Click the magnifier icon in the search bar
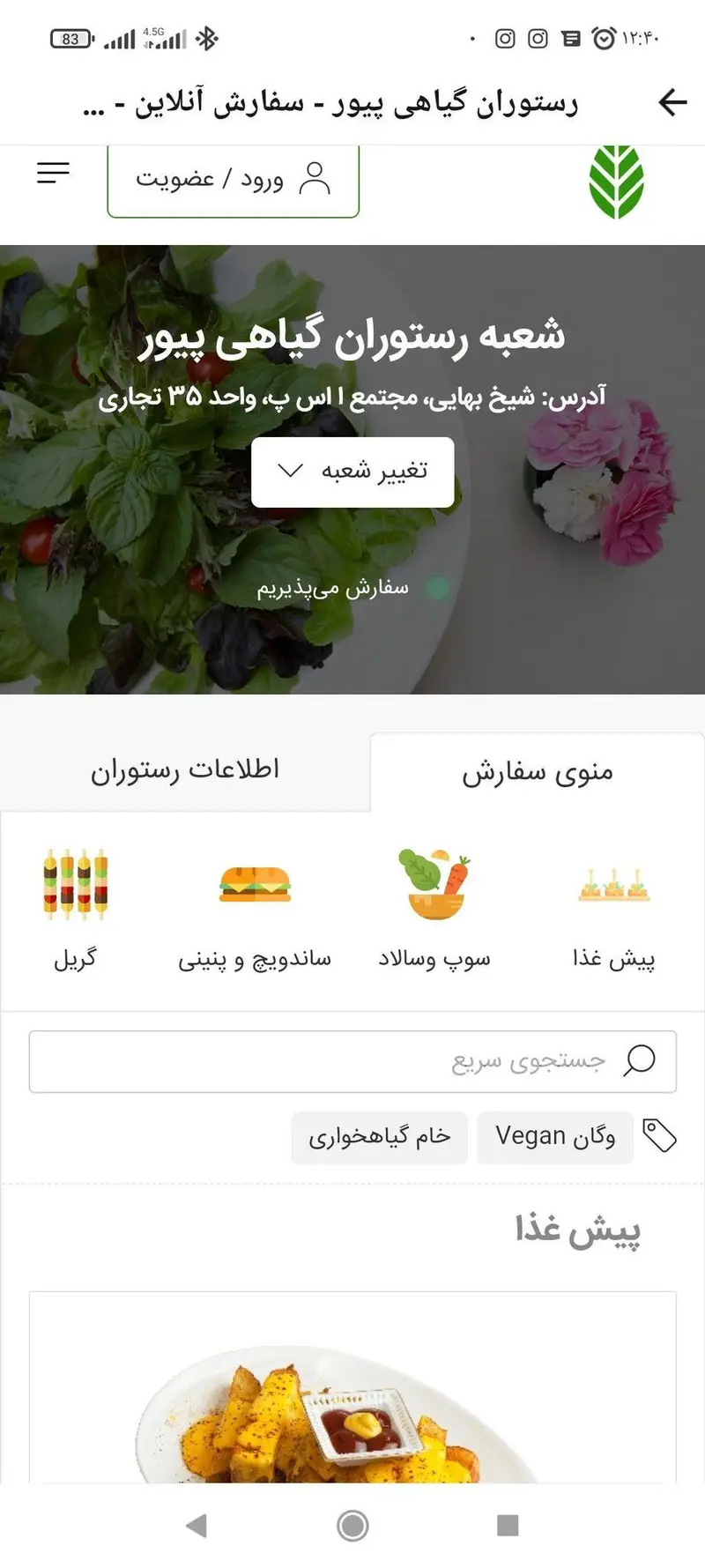705x1568 pixels. [639, 1060]
